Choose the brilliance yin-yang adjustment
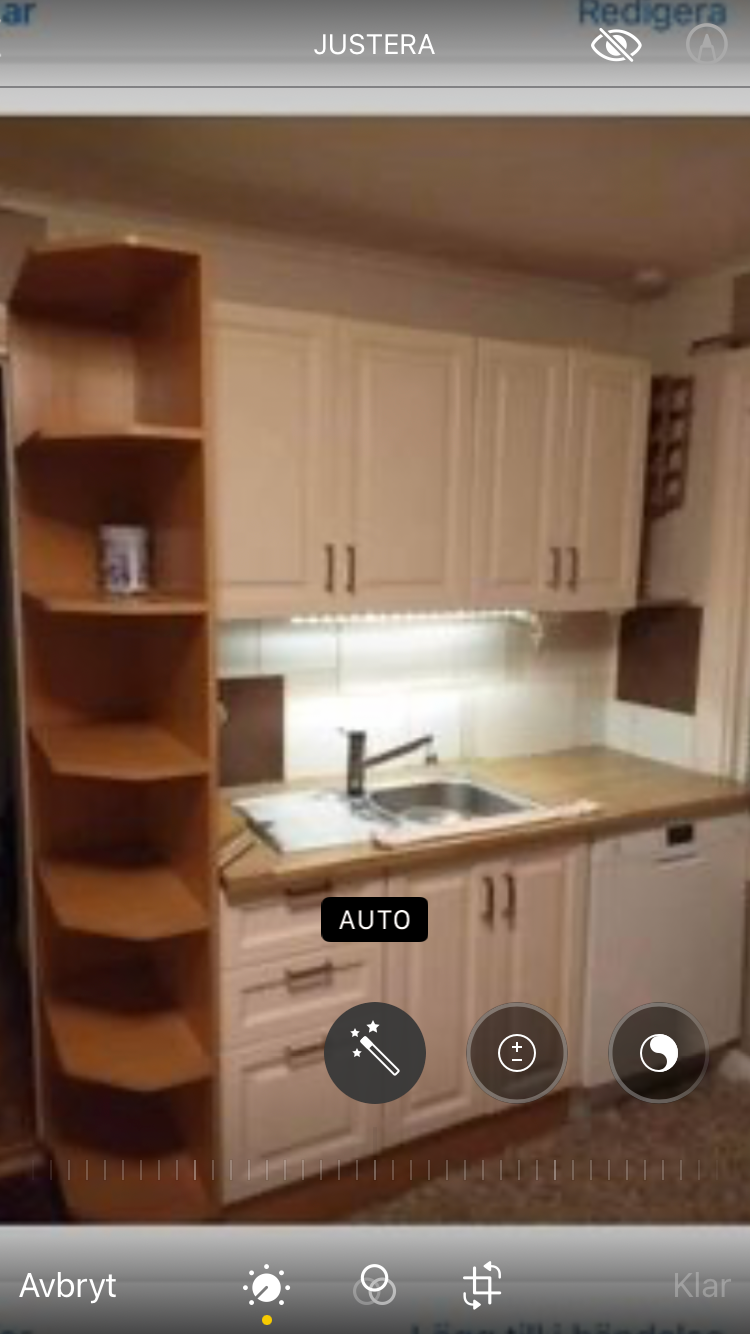 click(x=659, y=1053)
